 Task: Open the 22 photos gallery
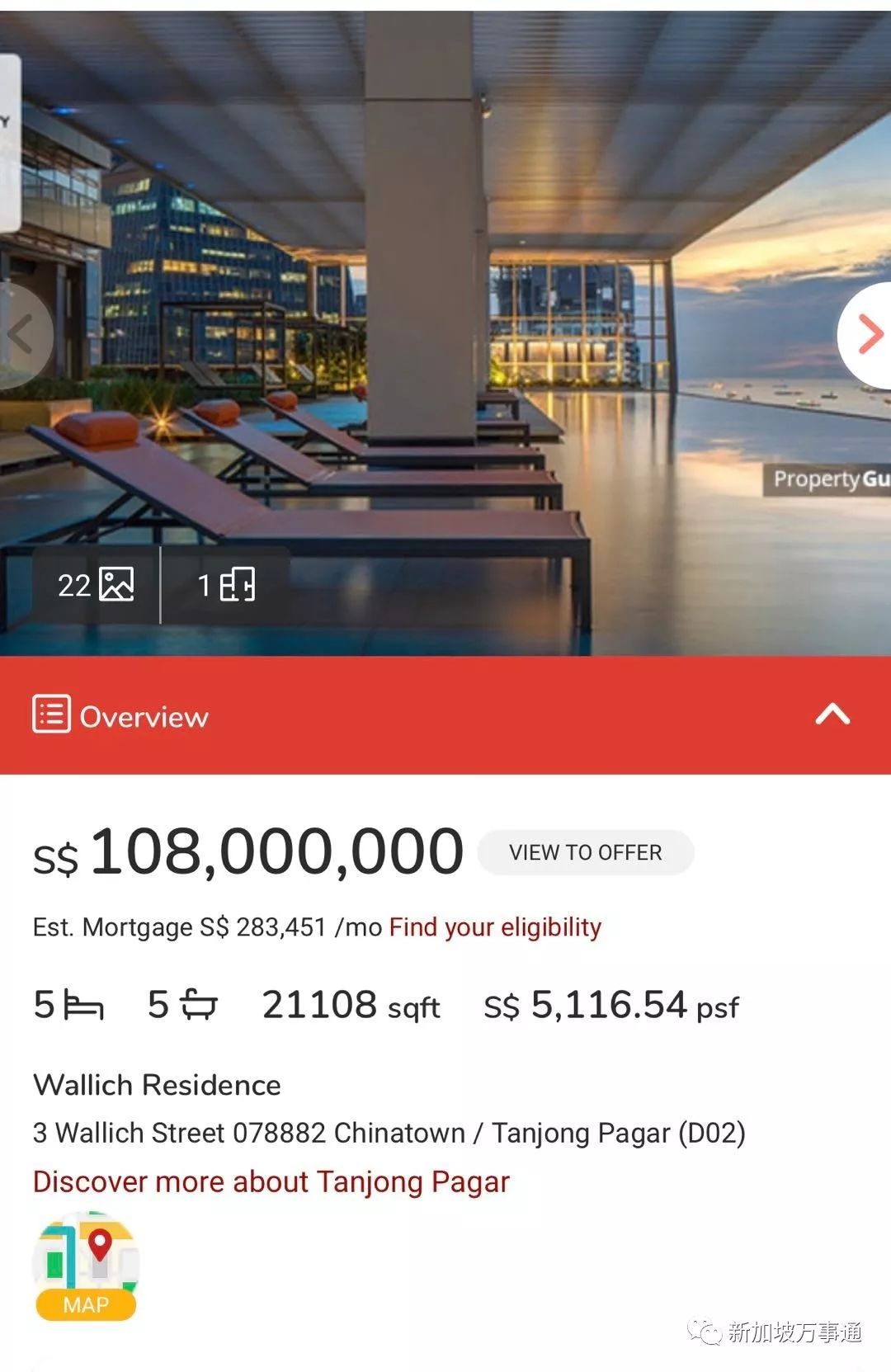(96, 585)
